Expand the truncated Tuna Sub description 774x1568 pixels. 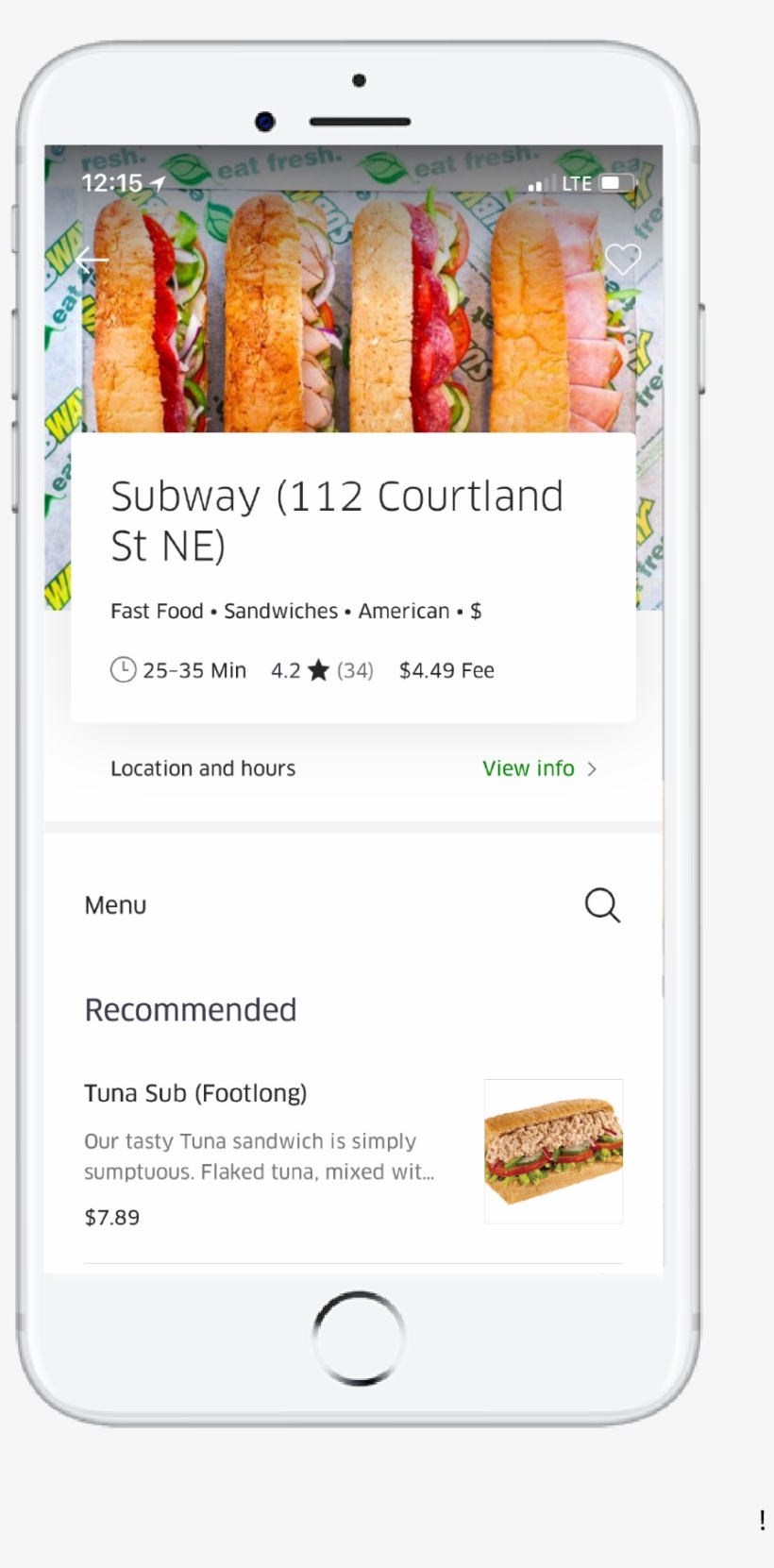click(260, 1156)
